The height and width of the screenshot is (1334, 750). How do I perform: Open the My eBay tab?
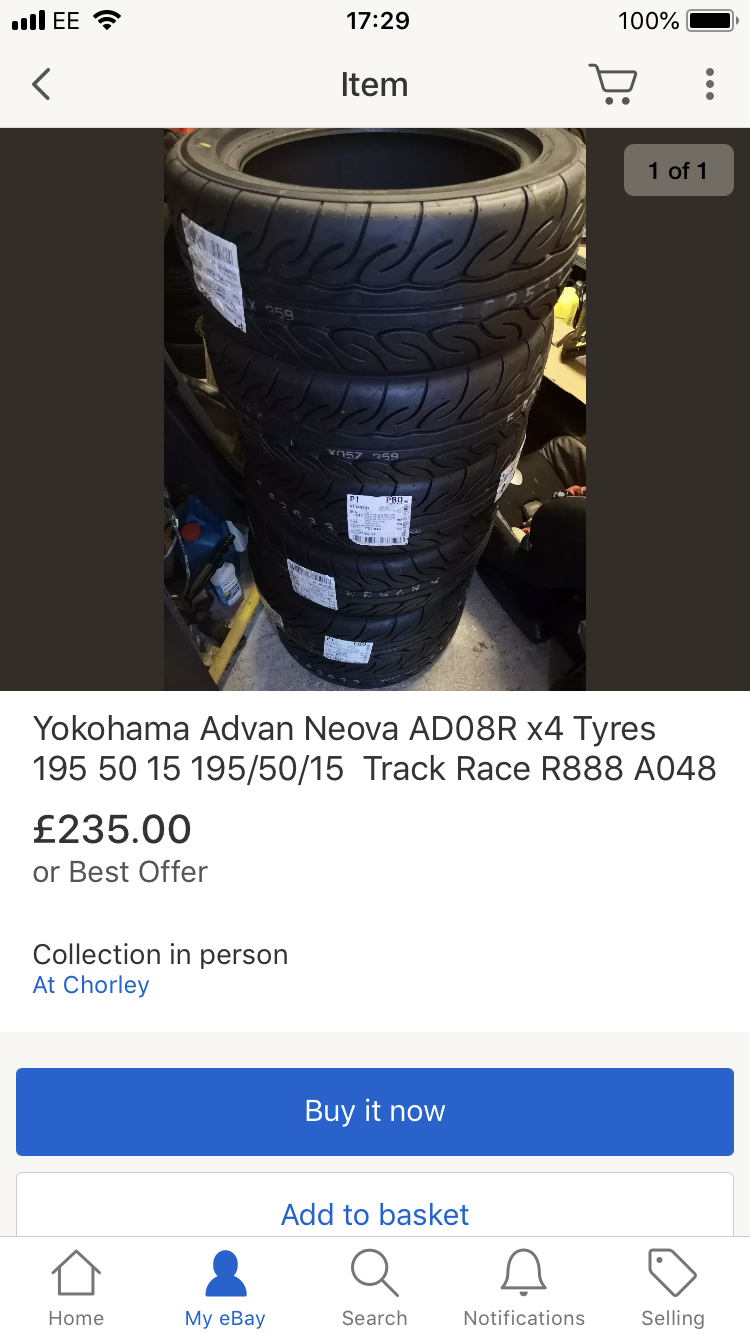(225, 1288)
